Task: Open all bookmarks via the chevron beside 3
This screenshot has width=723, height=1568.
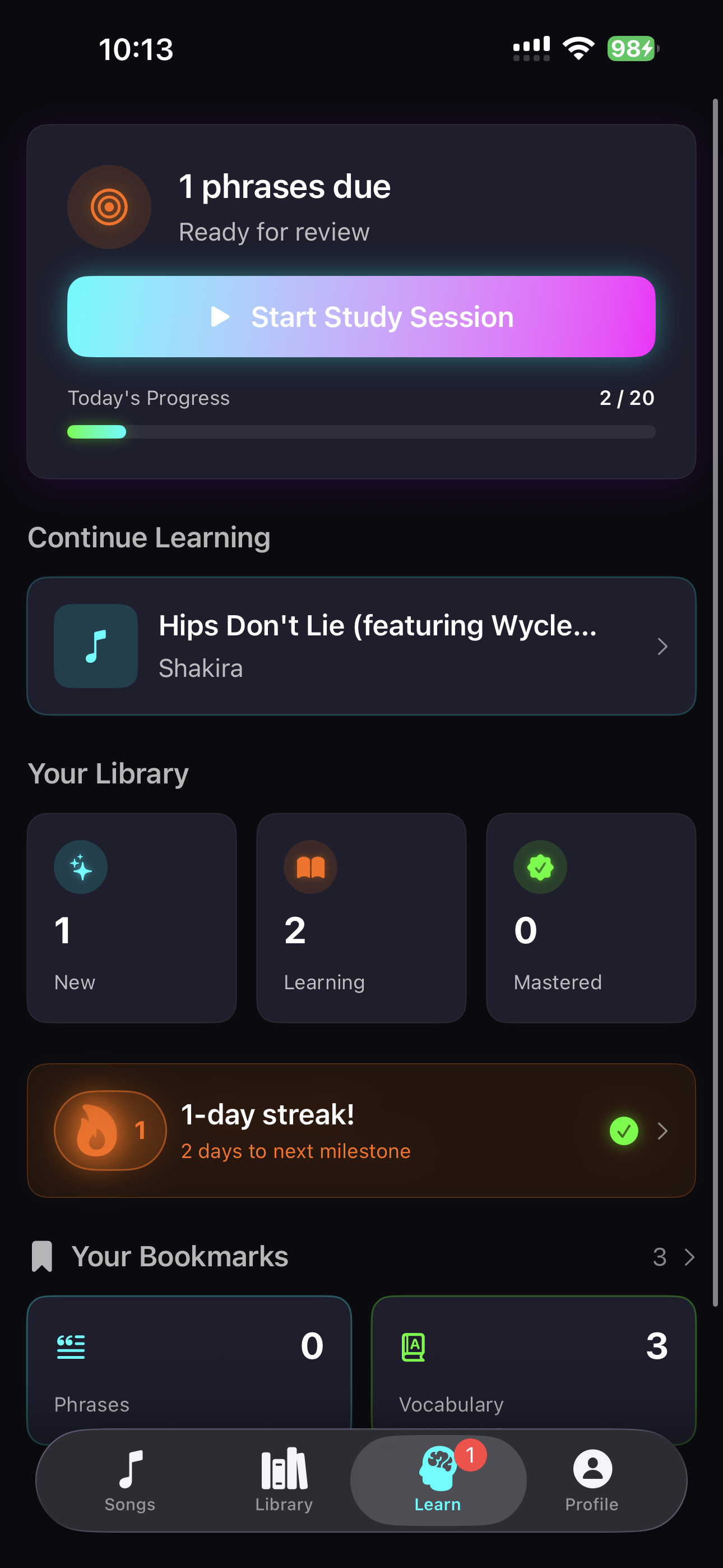Action: [x=688, y=1256]
